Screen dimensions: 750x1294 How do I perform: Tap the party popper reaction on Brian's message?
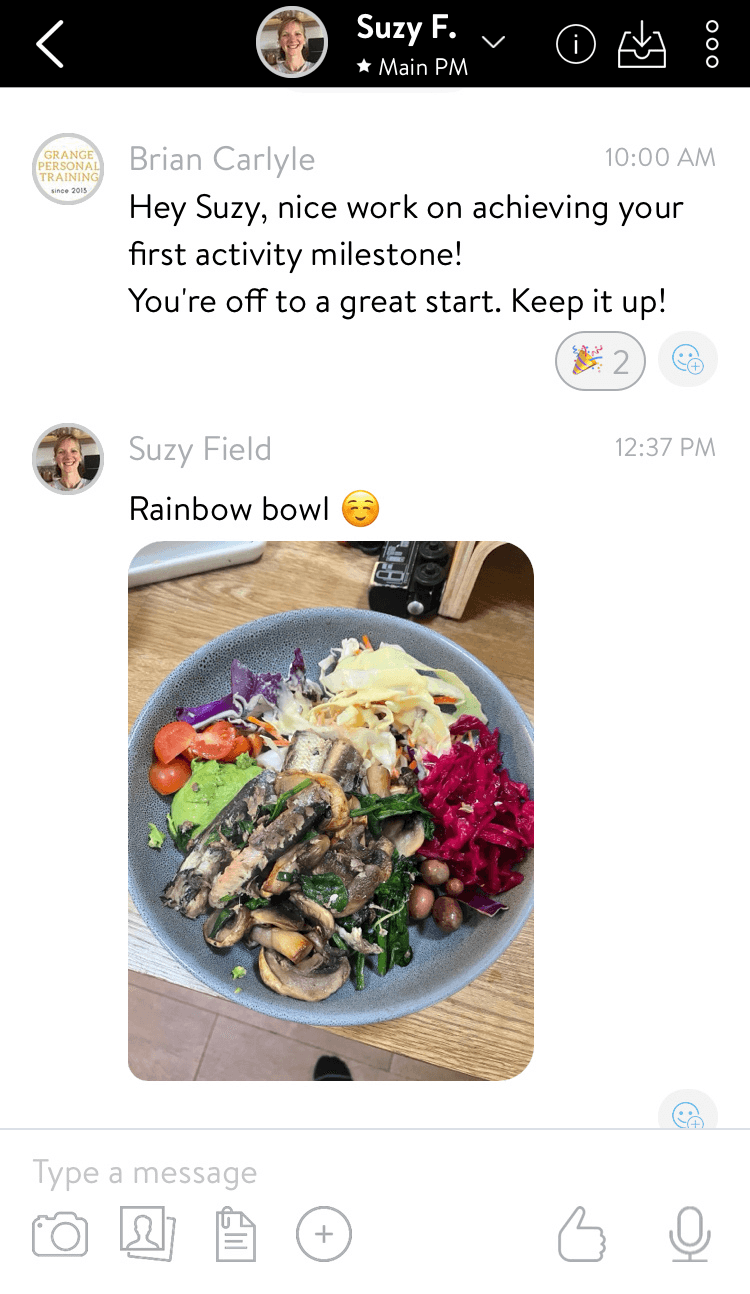point(600,360)
